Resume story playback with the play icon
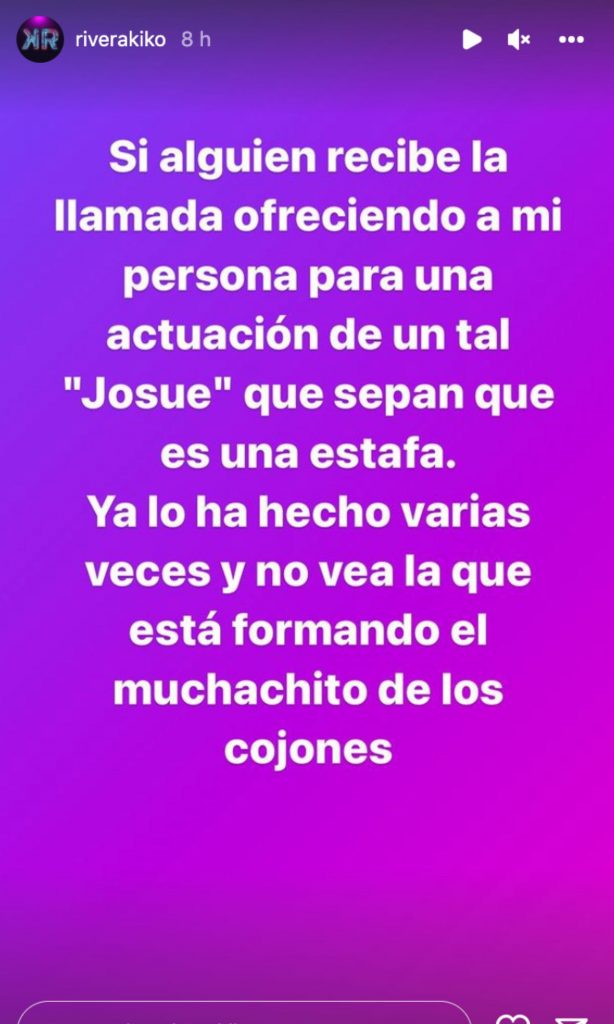 tap(472, 40)
